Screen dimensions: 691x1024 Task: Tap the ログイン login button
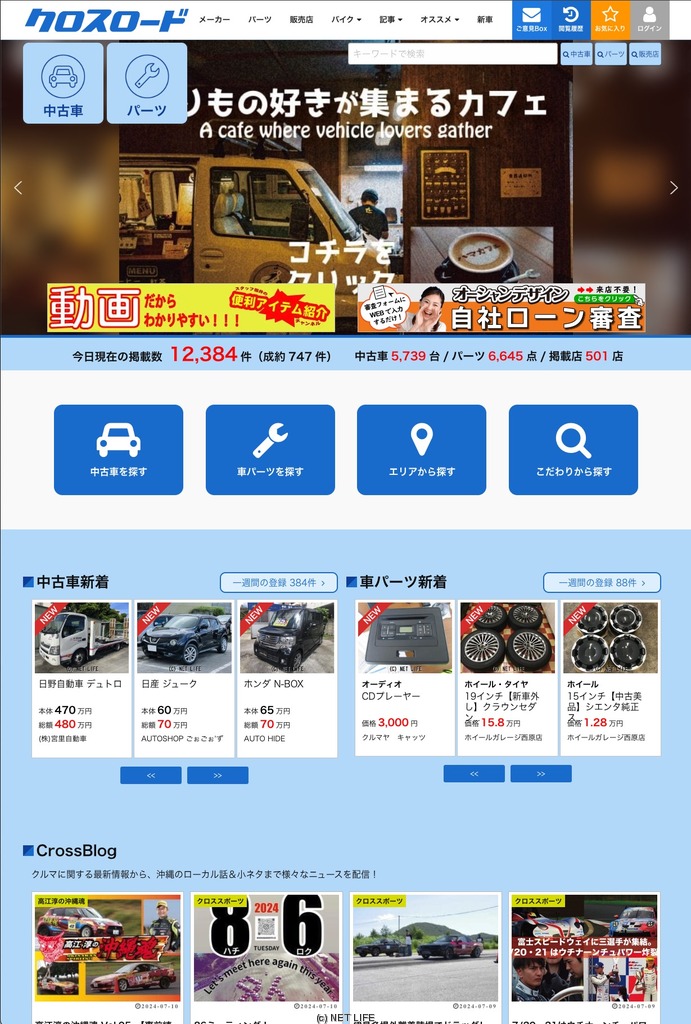[x=650, y=19]
